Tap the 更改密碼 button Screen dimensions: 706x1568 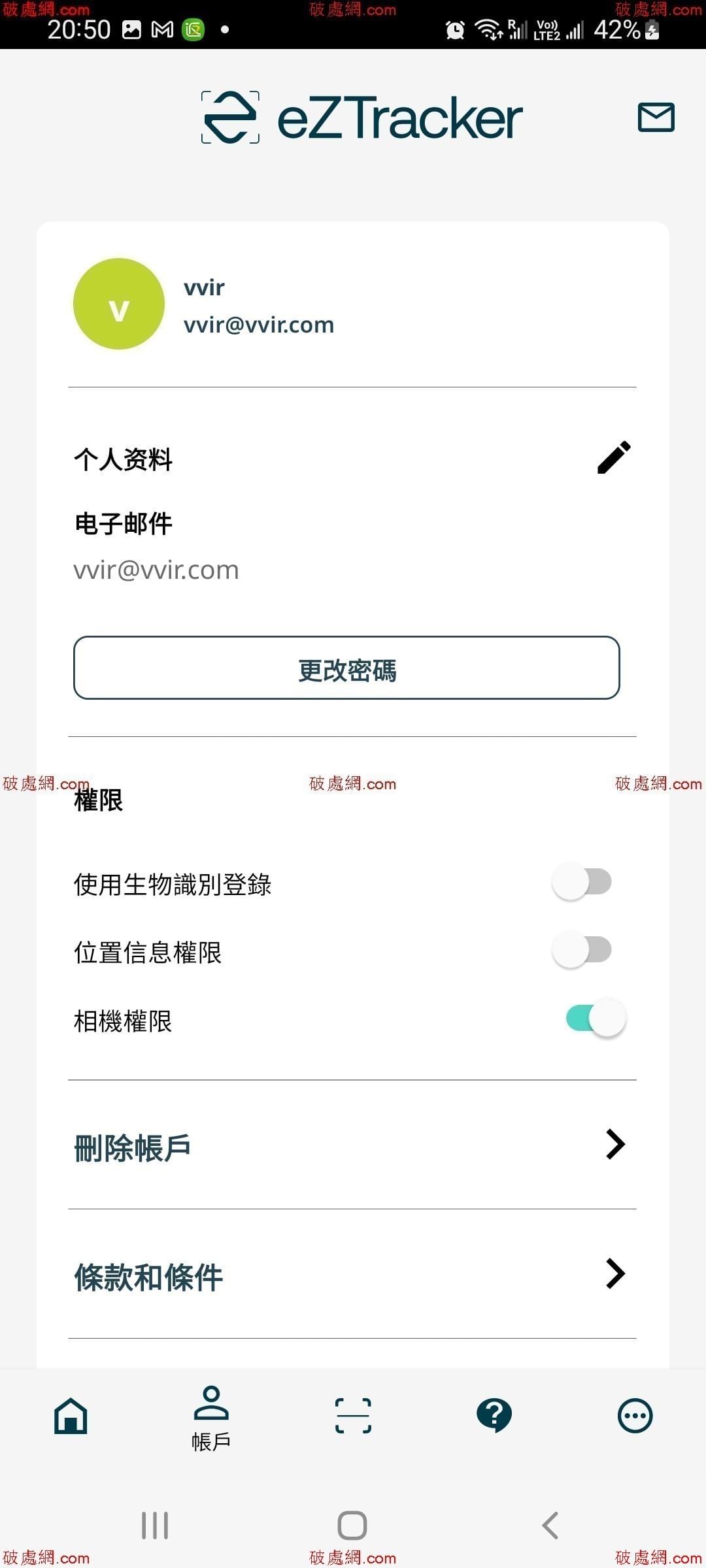[346, 668]
